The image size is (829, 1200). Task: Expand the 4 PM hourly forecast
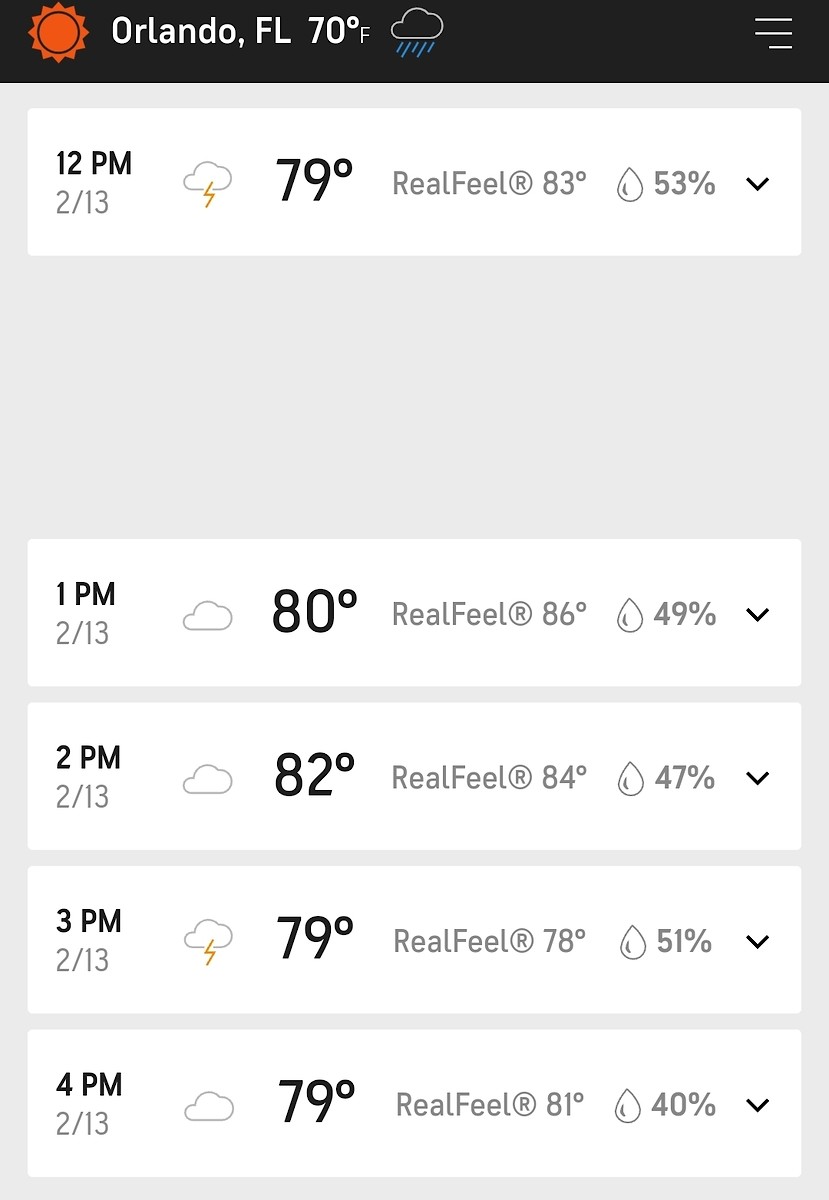click(758, 1105)
